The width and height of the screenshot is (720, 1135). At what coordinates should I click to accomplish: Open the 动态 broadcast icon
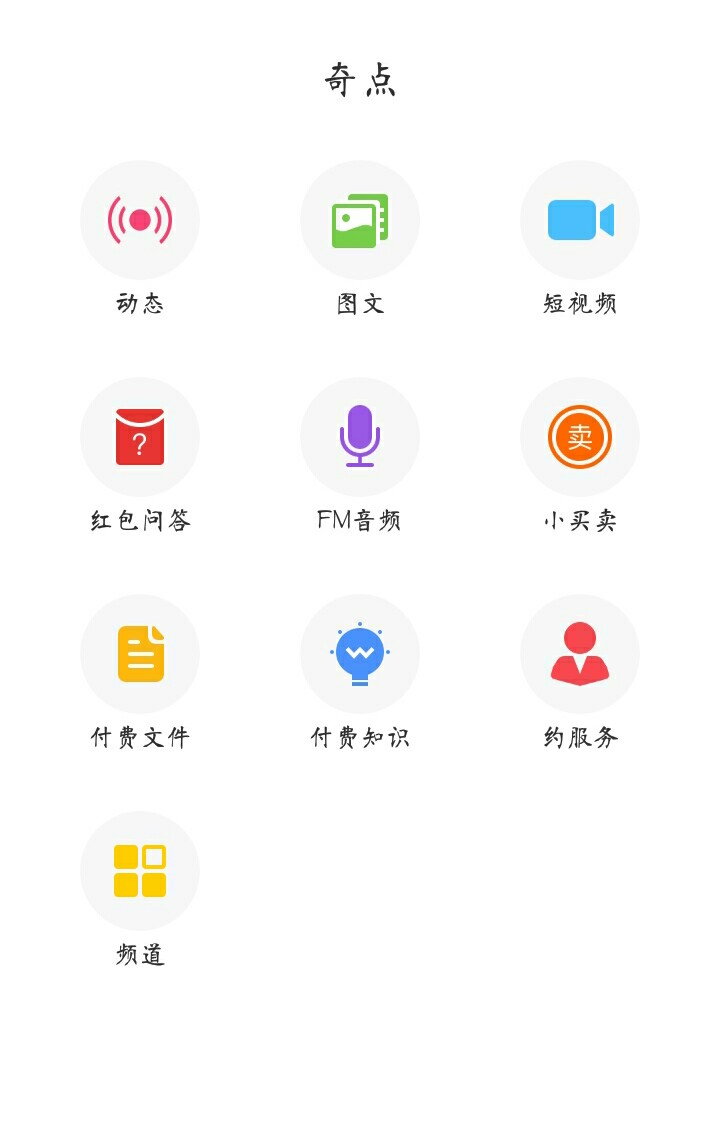pos(140,219)
